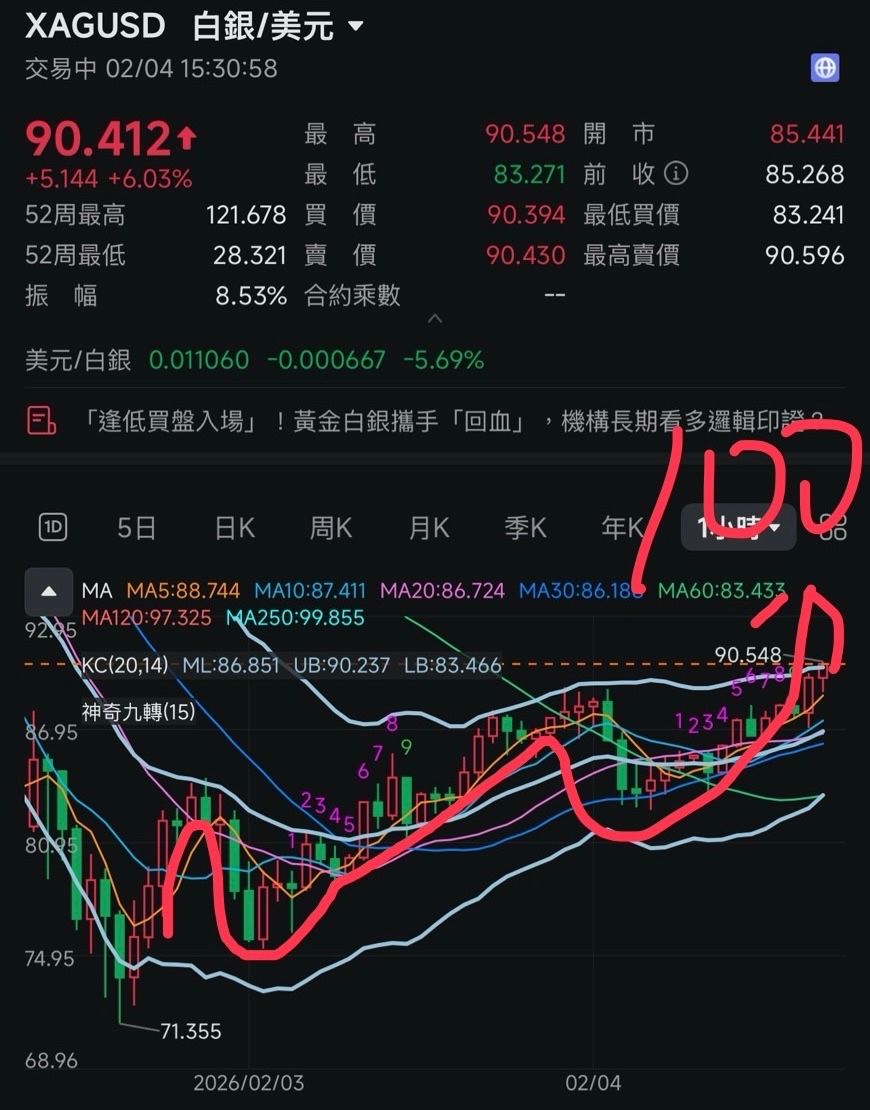The width and height of the screenshot is (870, 1110).
Task: Switch to the 1D intraday chart
Action: [x=52, y=527]
